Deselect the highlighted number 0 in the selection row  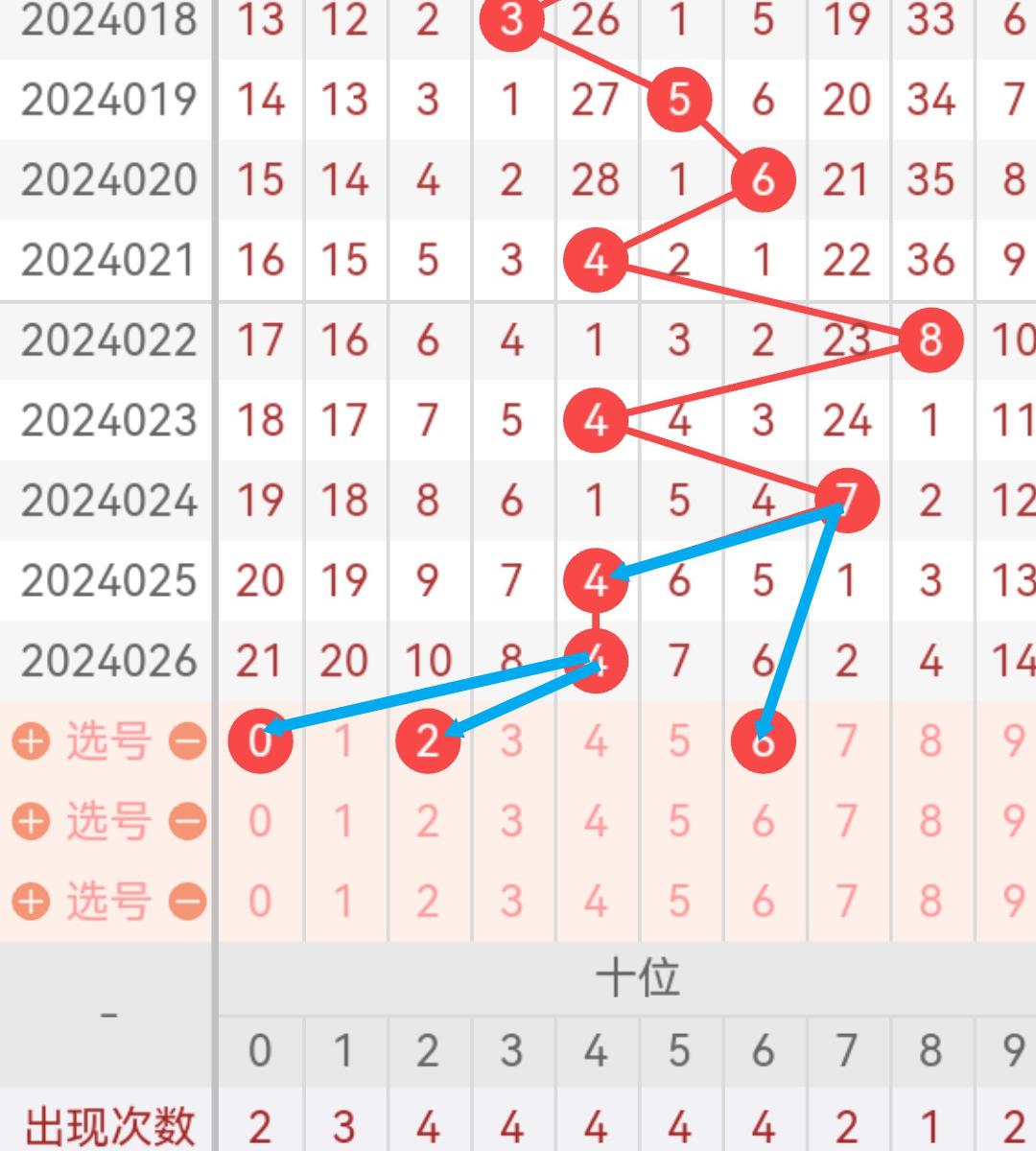click(x=260, y=740)
